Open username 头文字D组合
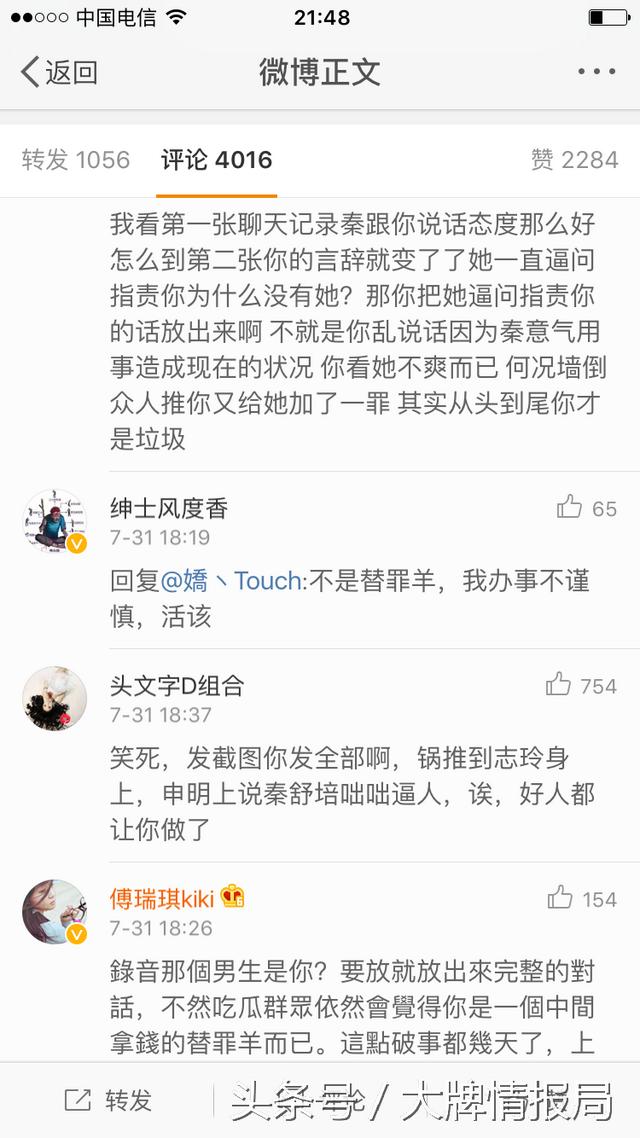 pos(176,685)
